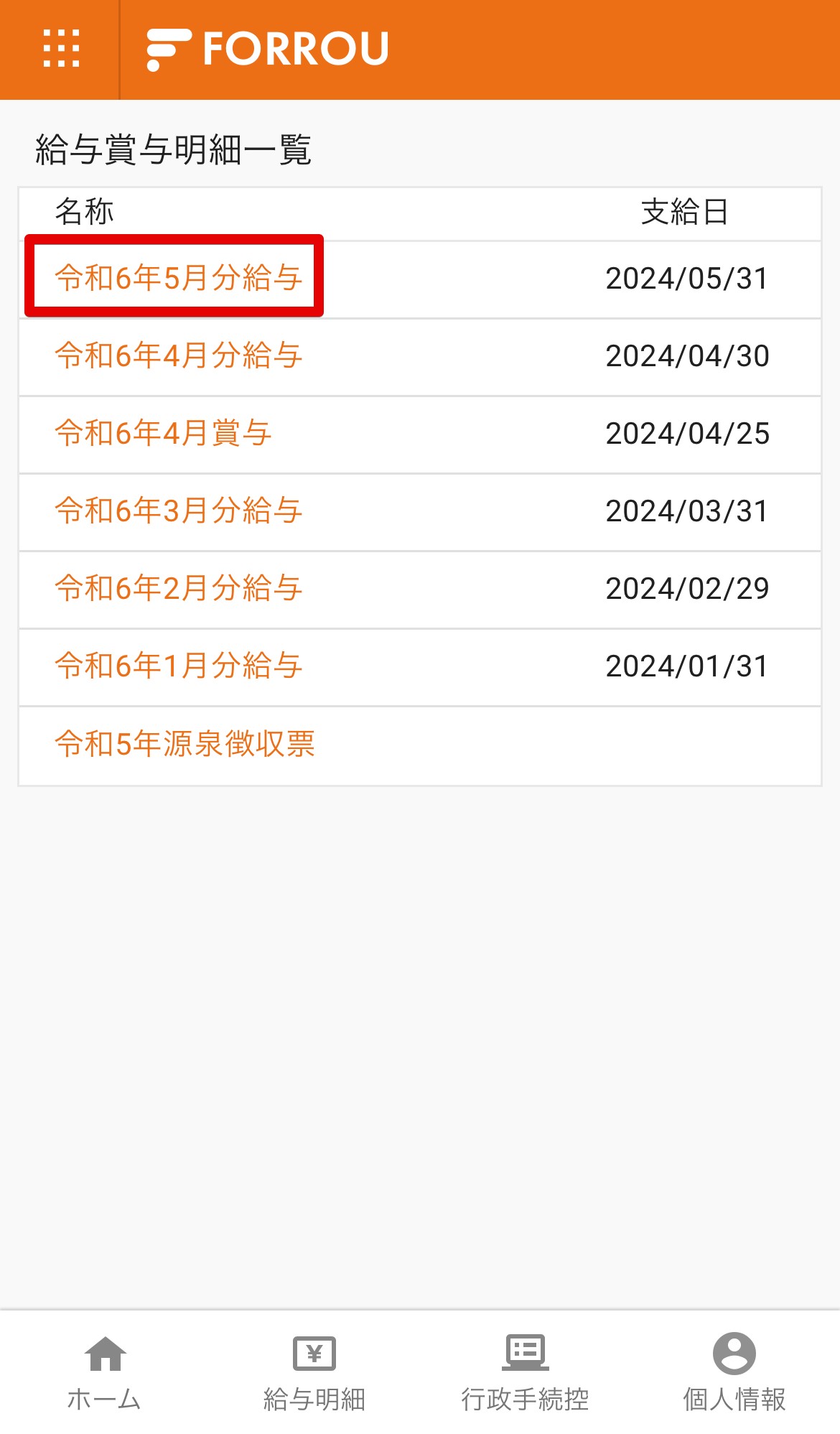Open 令和6年1月分給与 payslip
Screen dimensions: 840x1434
[178, 666]
